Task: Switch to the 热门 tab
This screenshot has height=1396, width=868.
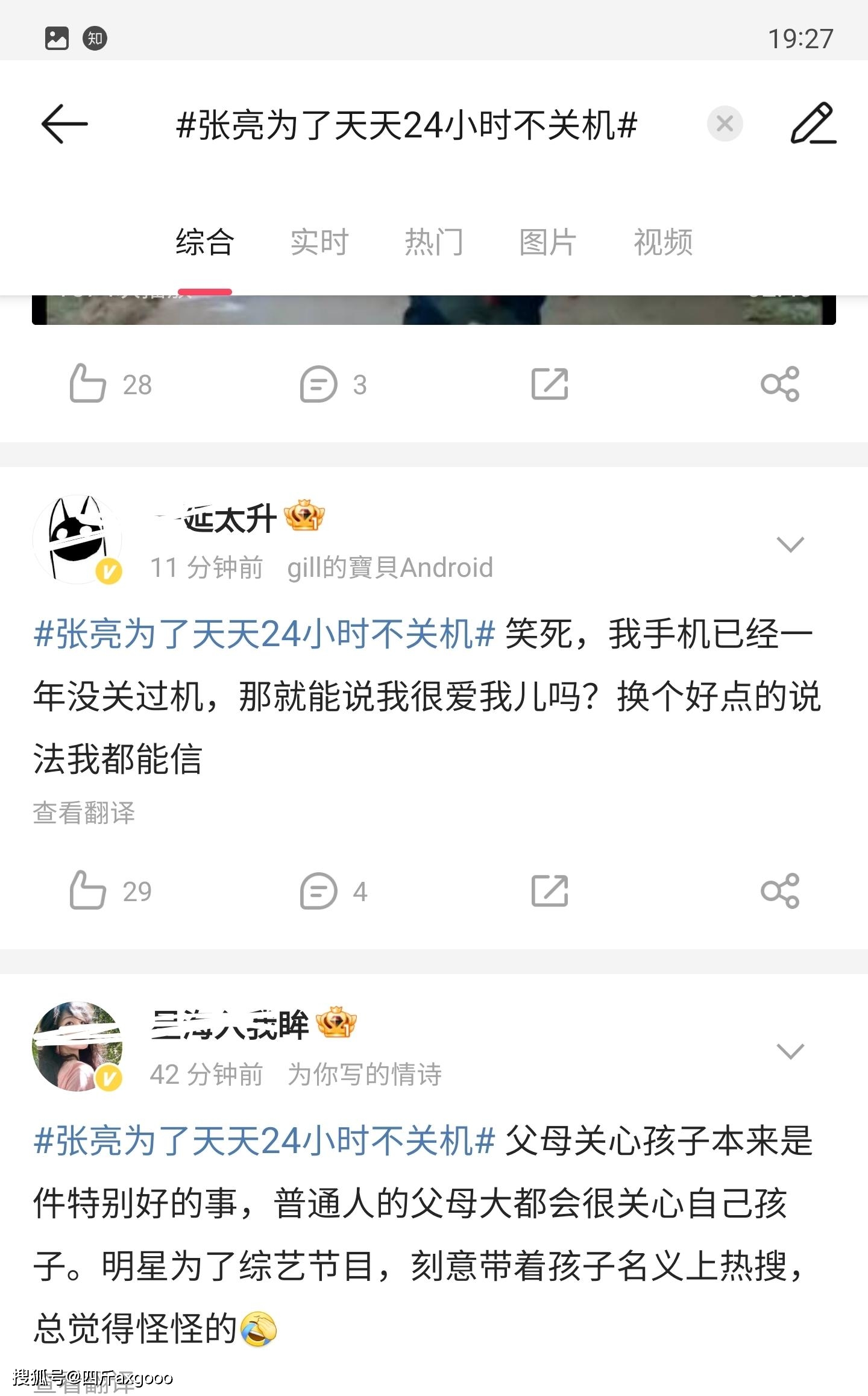Action: [x=434, y=242]
